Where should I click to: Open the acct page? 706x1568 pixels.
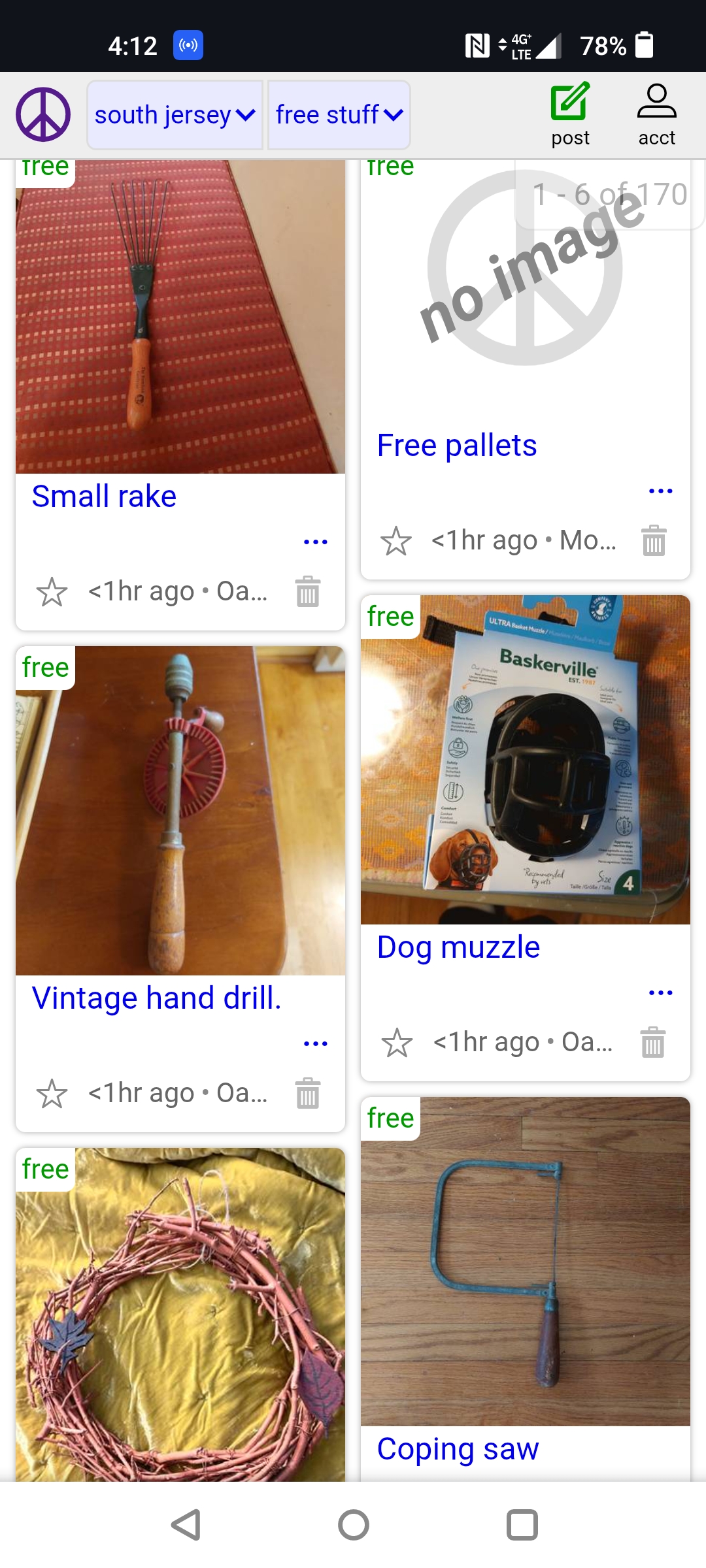pos(656,115)
